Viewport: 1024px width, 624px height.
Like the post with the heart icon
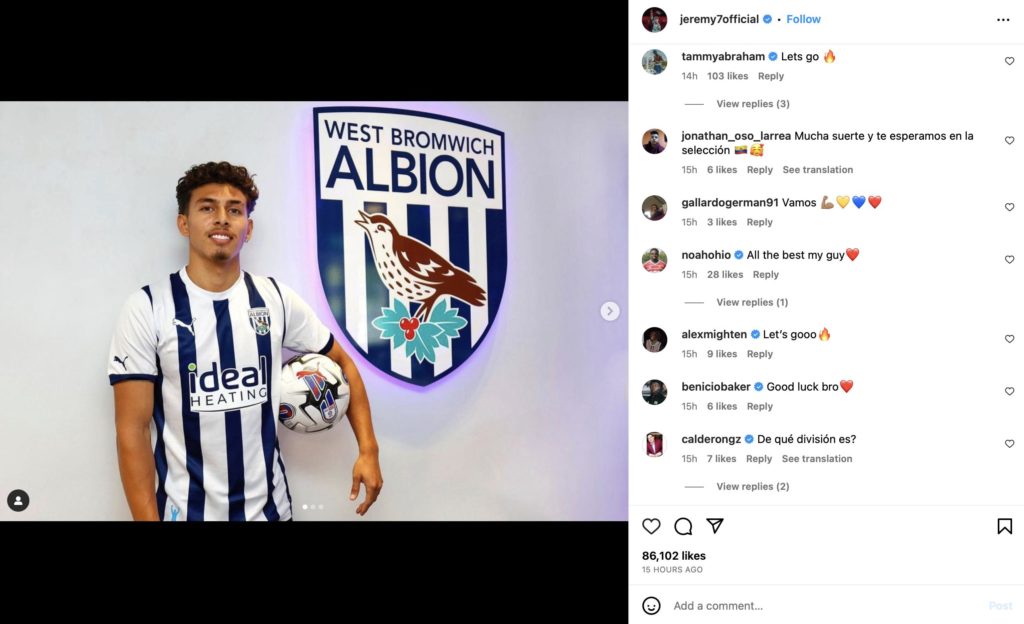[651, 526]
